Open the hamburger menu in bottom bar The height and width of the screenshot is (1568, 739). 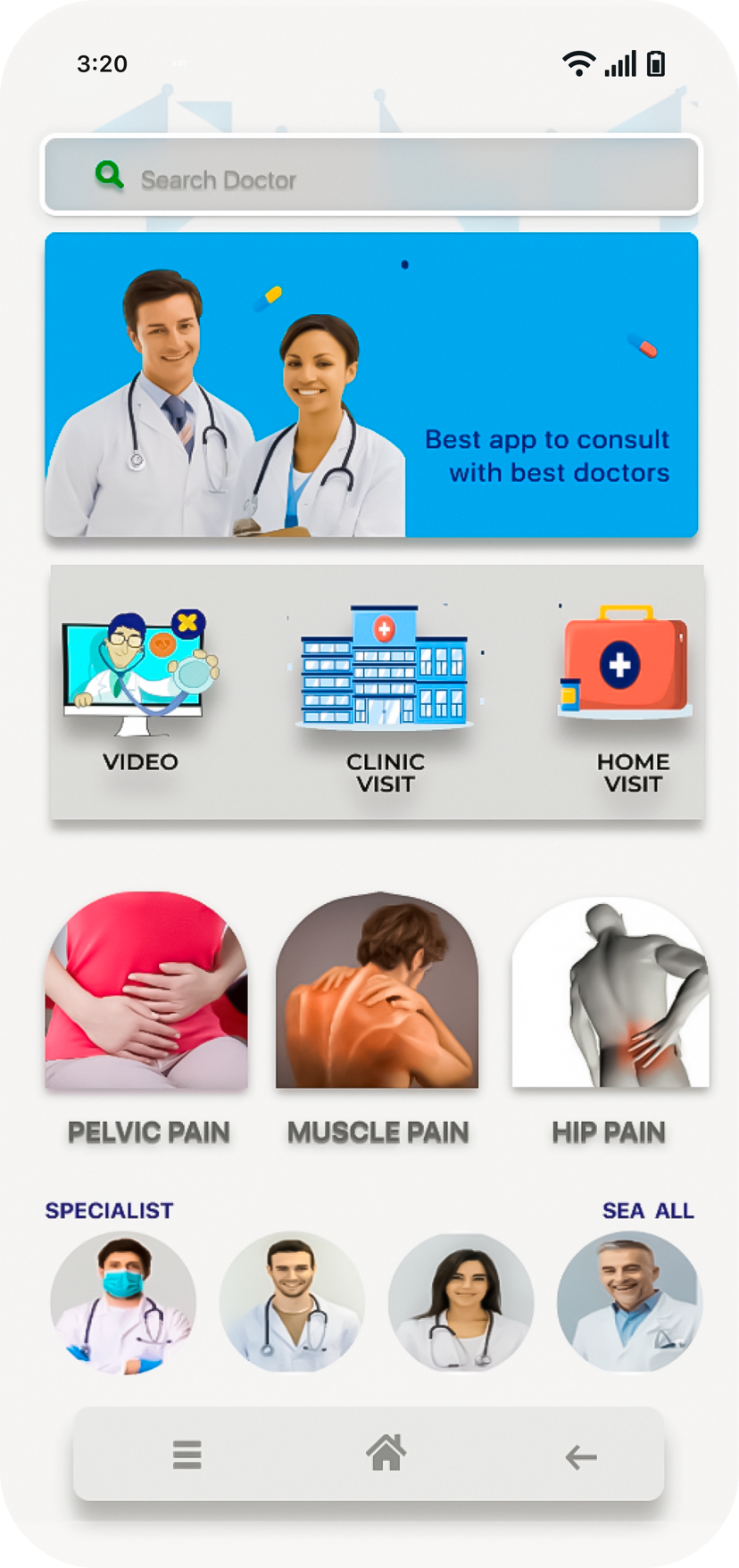coord(187,1455)
